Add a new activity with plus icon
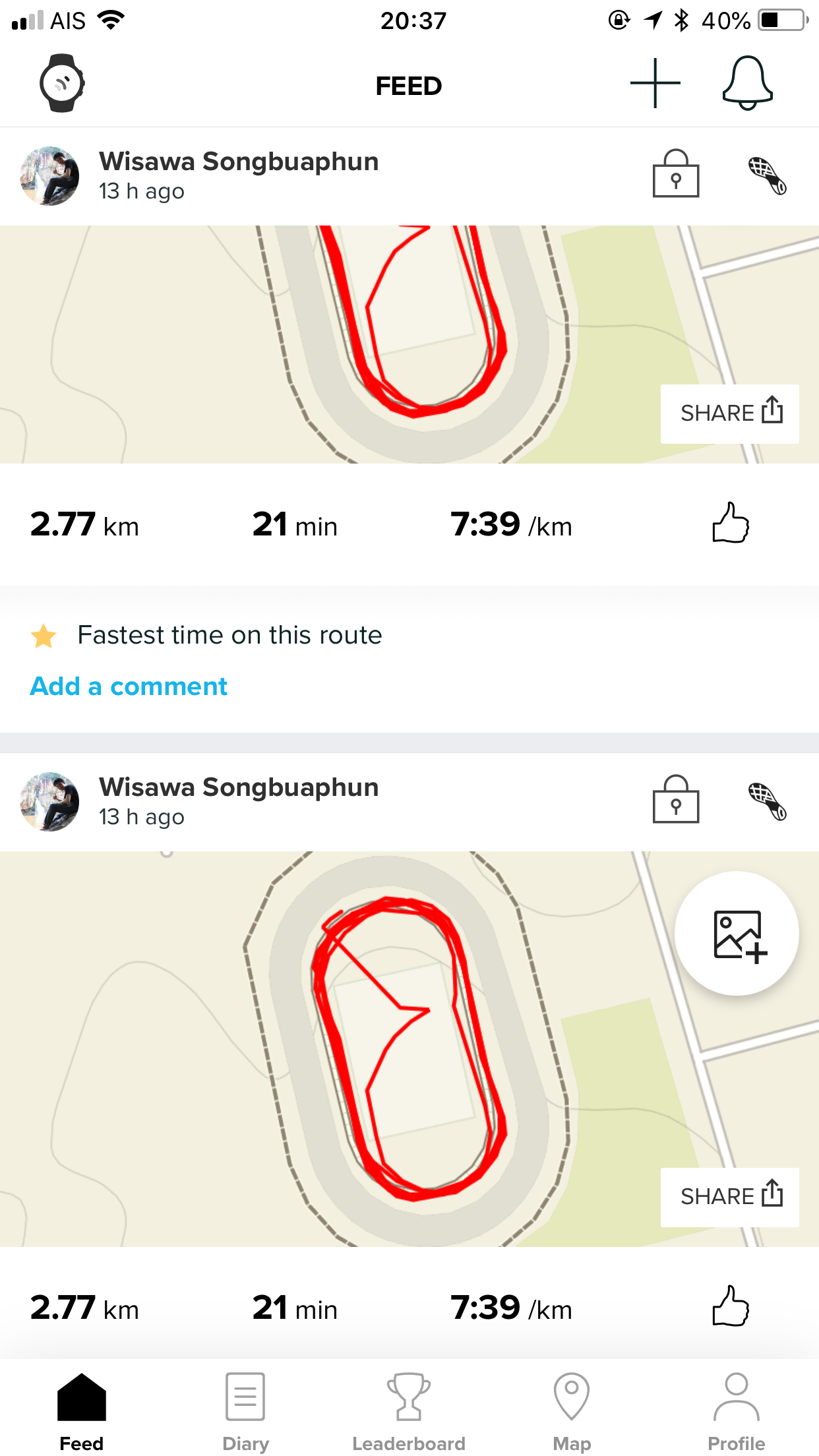The height and width of the screenshot is (1456, 819). pyautogui.click(x=655, y=84)
